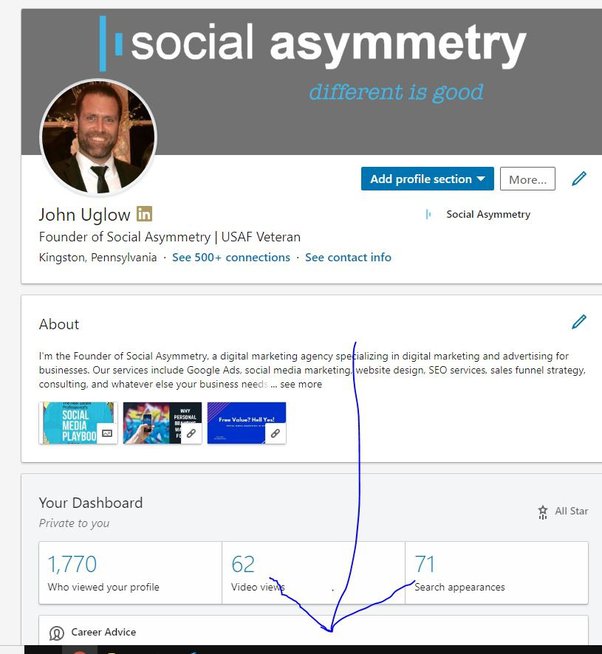Open the Social Asymmetry company link
This screenshot has width=602, height=654.
[480, 214]
